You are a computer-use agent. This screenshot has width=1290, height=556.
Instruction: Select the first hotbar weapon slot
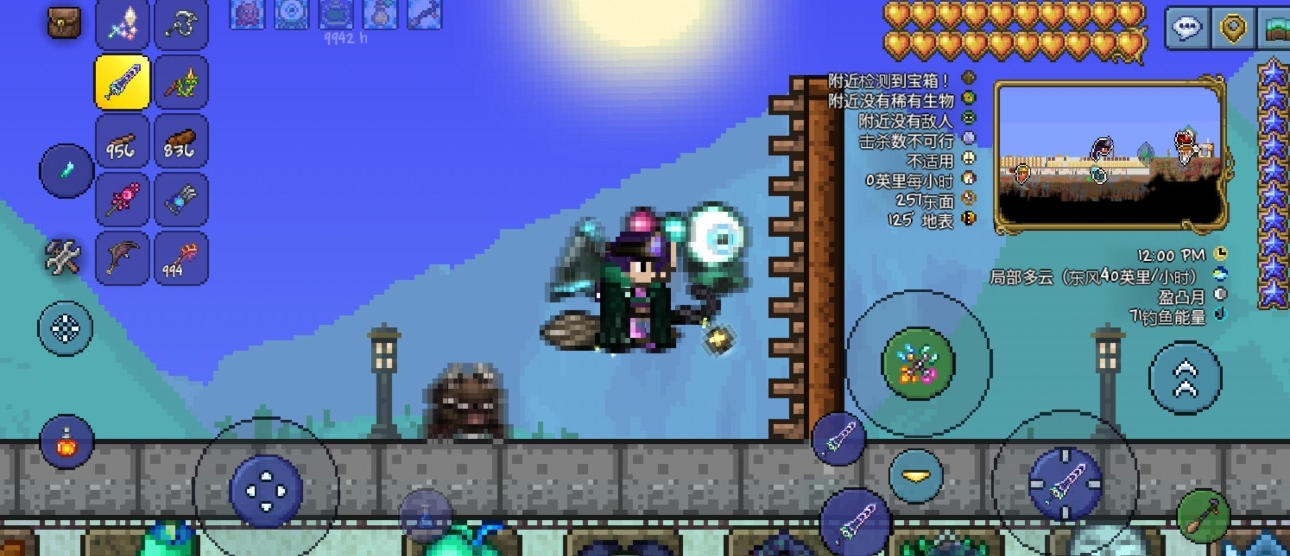[x=122, y=24]
